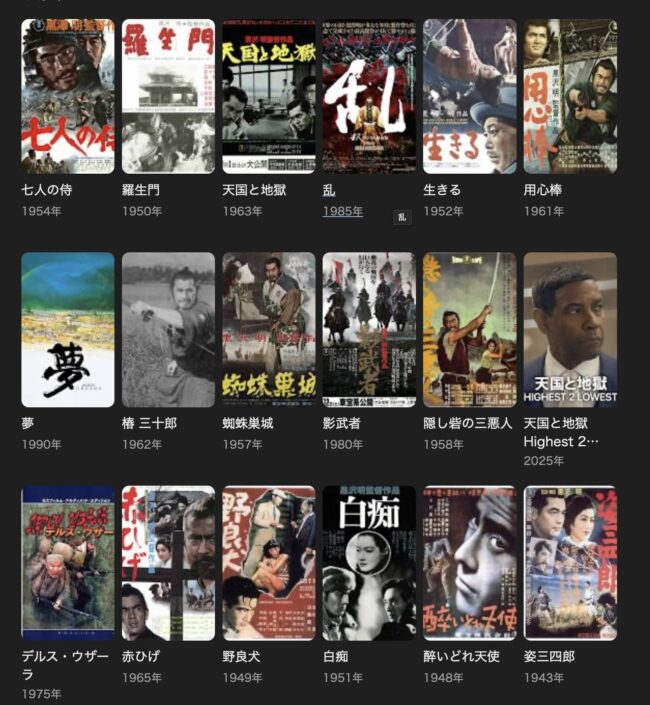This screenshot has height=705, width=650.
Task: Tap the 乱 movie card
Action: click(x=369, y=97)
